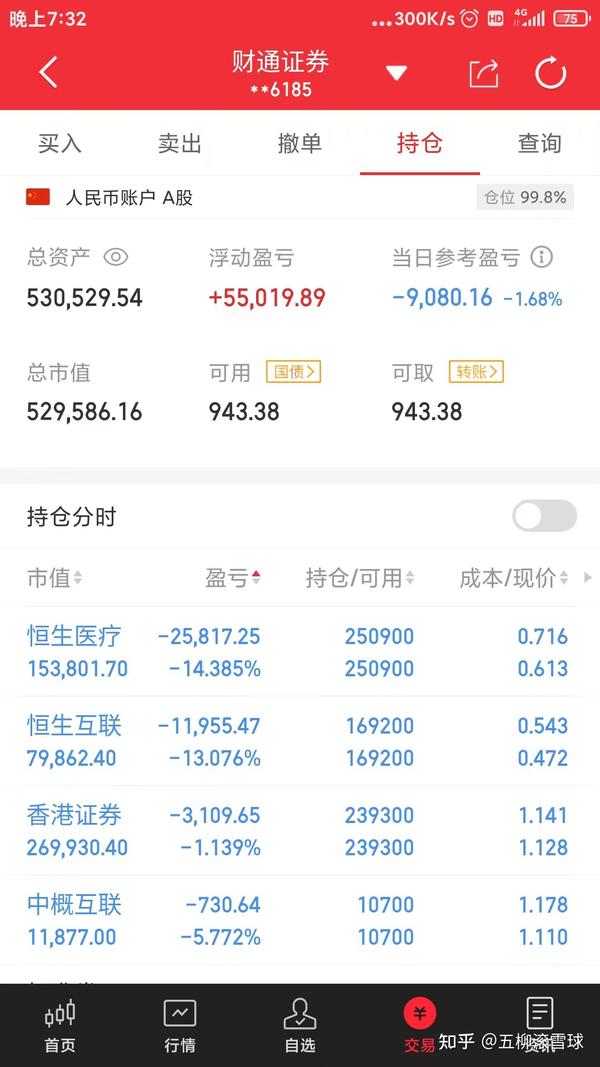Open the 香港证券 holding row
Screen dimensions: 600x1067
click(300, 831)
